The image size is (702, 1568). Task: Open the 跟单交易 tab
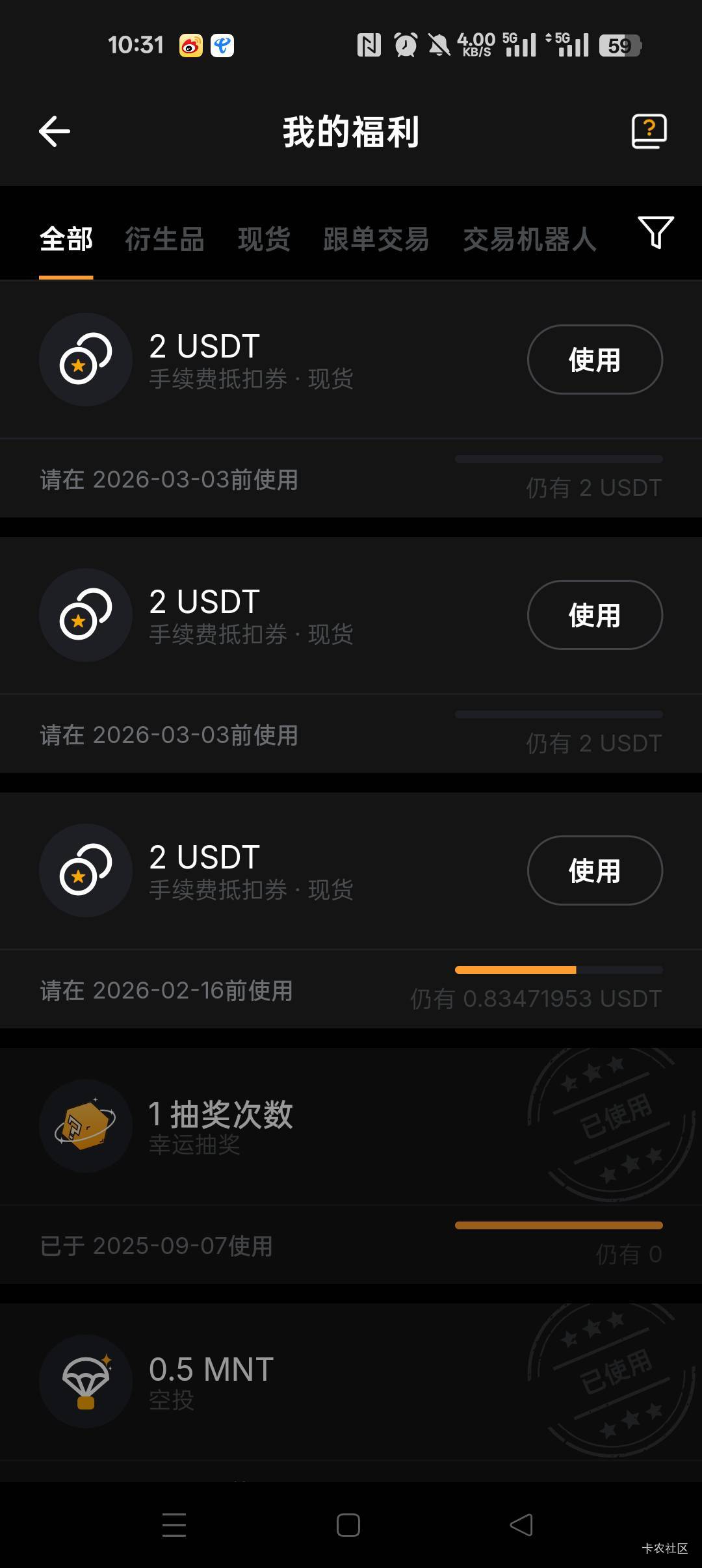[376, 239]
